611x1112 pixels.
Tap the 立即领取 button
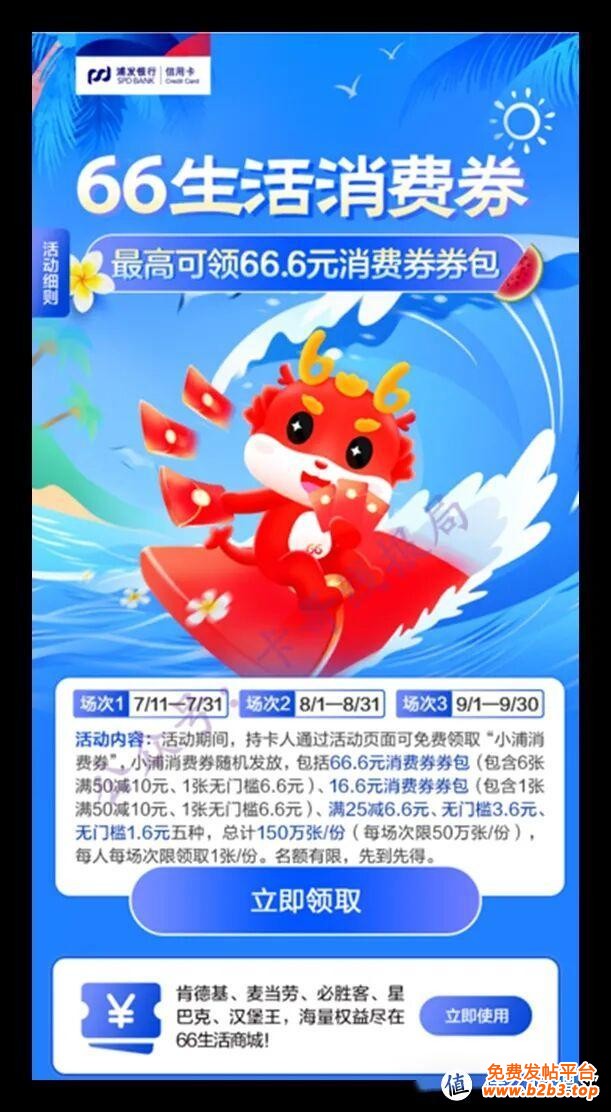coord(305,900)
